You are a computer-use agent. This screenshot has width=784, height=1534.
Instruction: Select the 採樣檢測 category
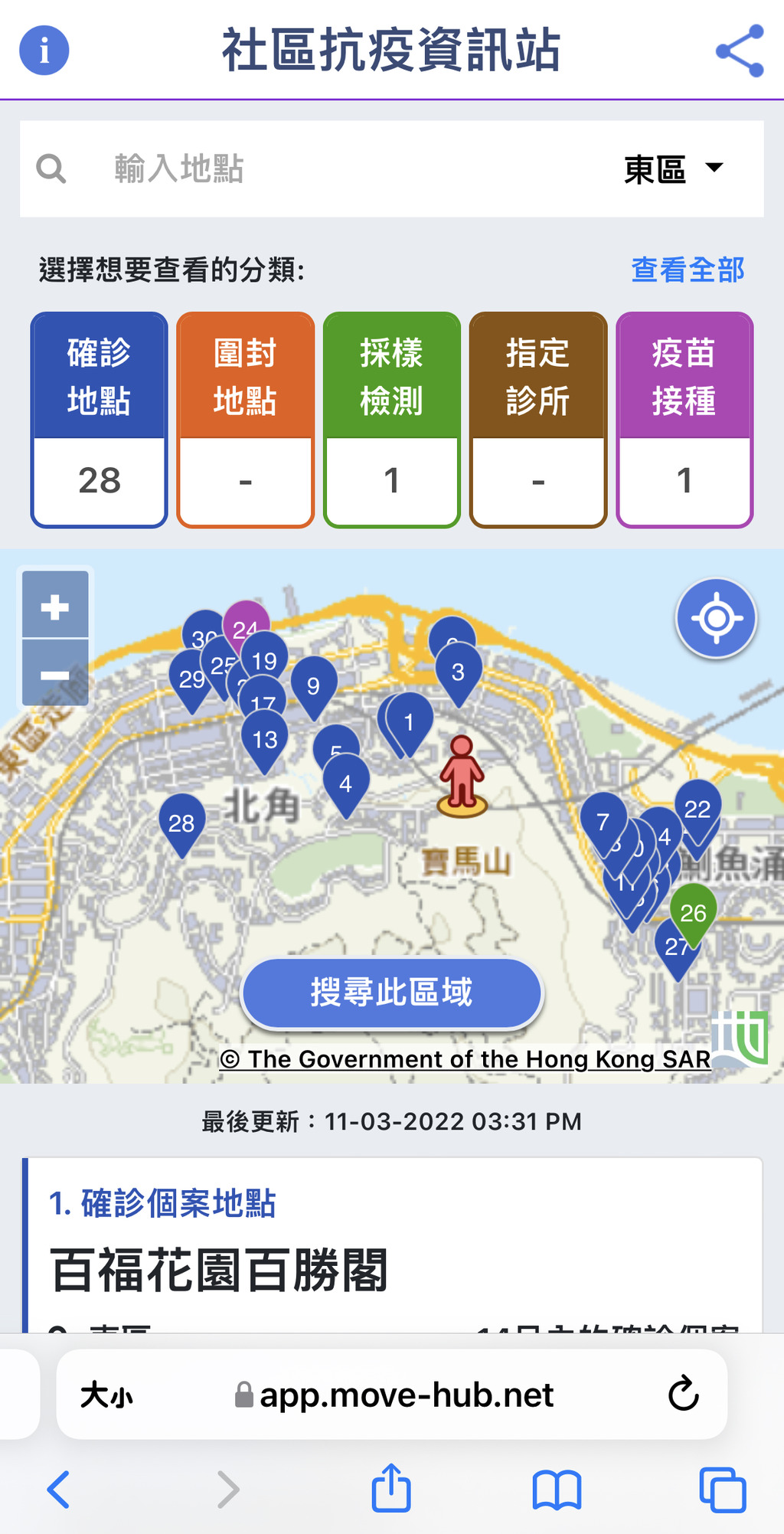(391, 420)
